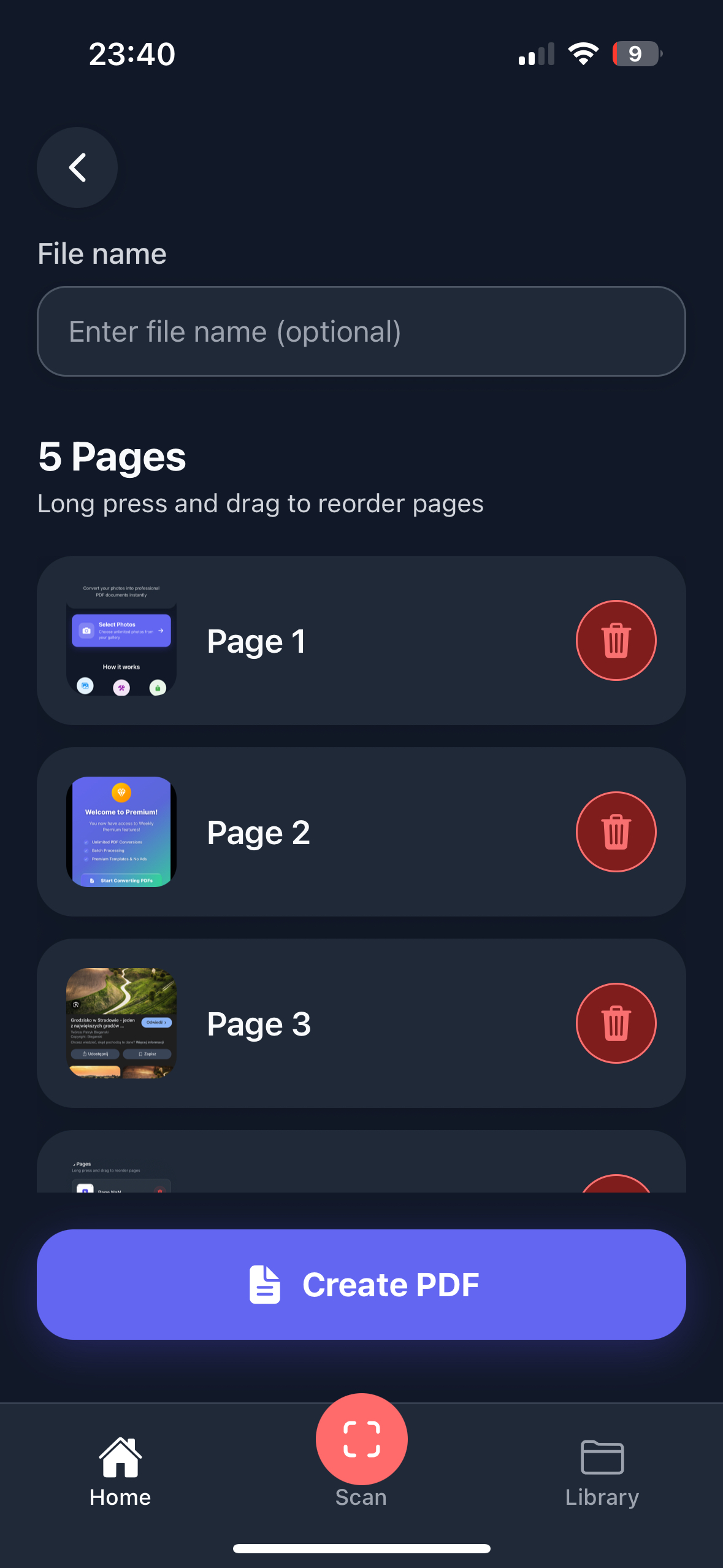The image size is (723, 1568).
Task: Delete Page 1 with its trash icon
Action: pyautogui.click(x=616, y=640)
